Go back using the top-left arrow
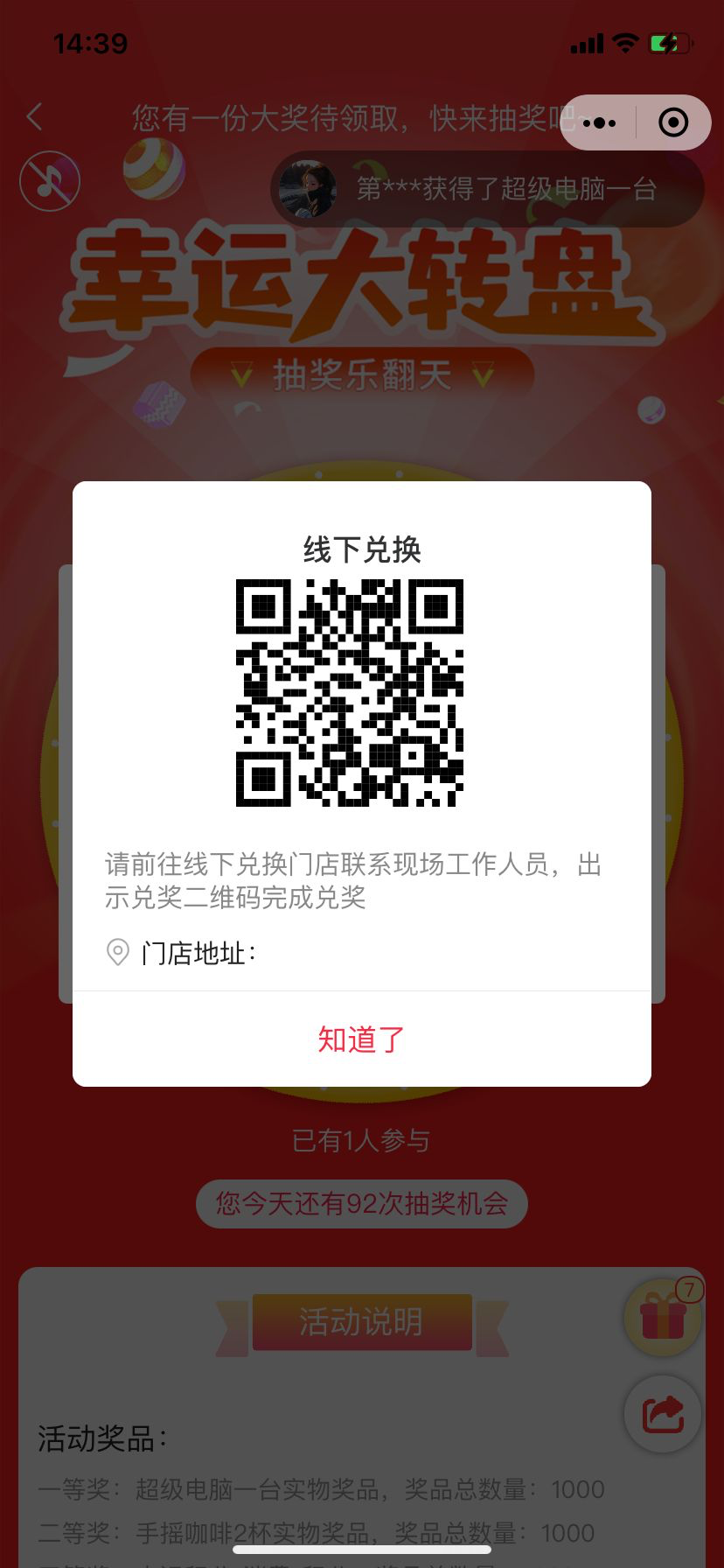This screenshot has height=1568, width=724. (x=35, y=116)
